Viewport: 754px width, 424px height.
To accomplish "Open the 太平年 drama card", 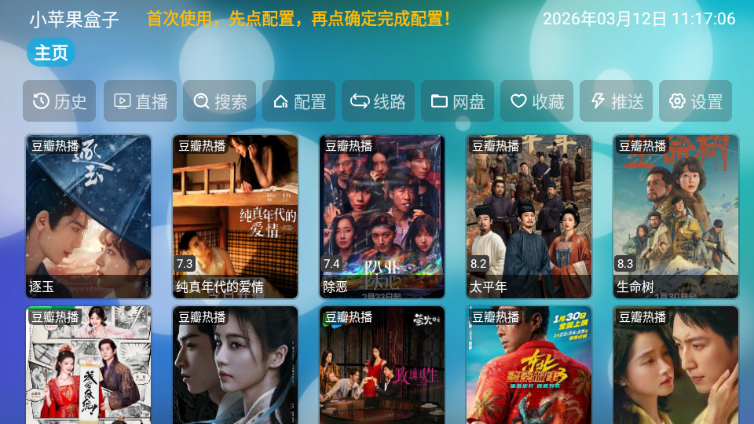I will [529, 216].
